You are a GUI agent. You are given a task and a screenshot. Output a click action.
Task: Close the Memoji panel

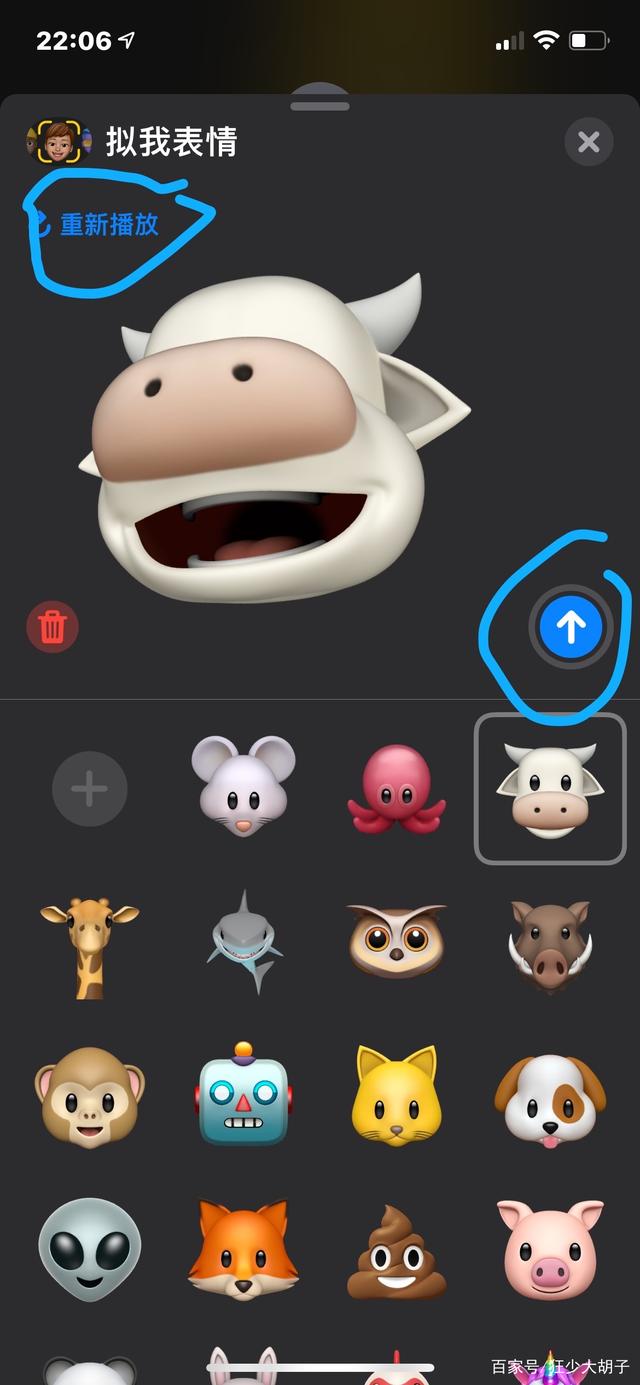(x=588, y=142)
